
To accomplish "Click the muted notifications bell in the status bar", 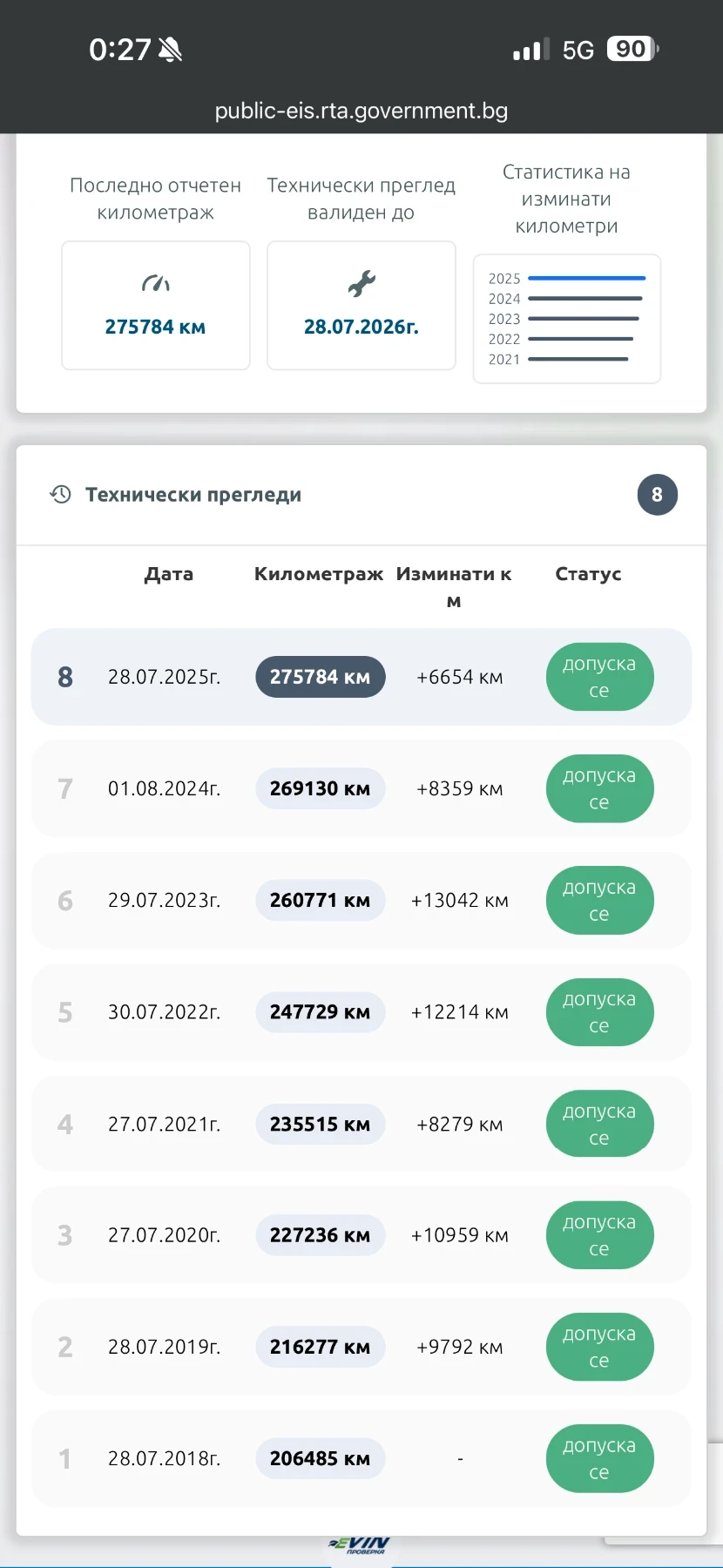I will click(171, 49).
